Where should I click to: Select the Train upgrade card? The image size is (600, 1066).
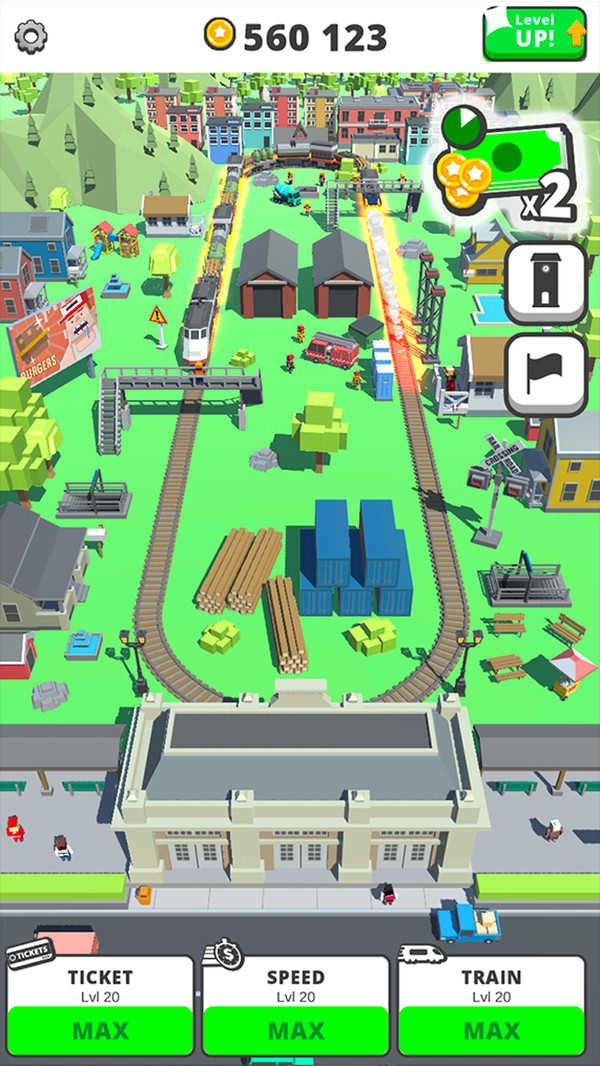pos(491,1004)
